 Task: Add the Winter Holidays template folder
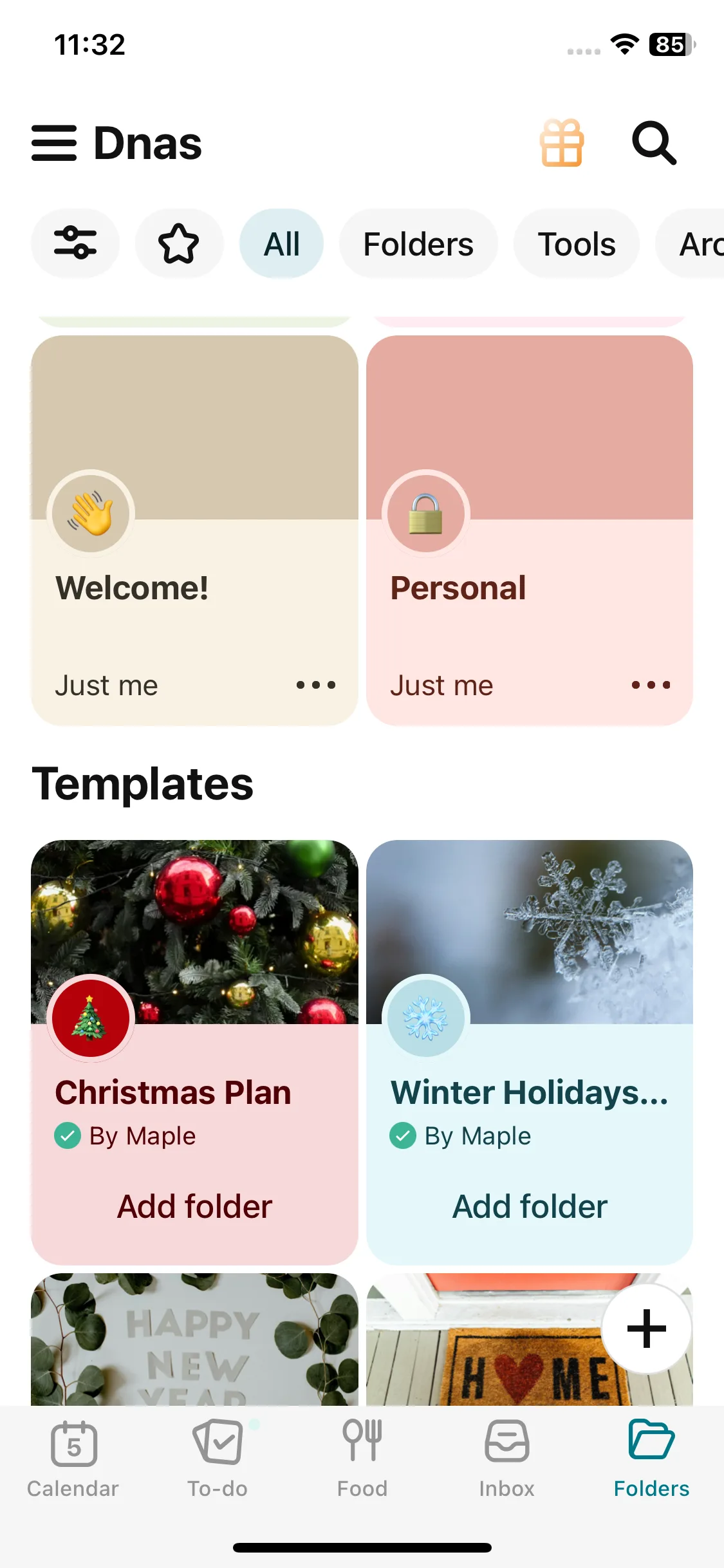[x=530, y=1206]
